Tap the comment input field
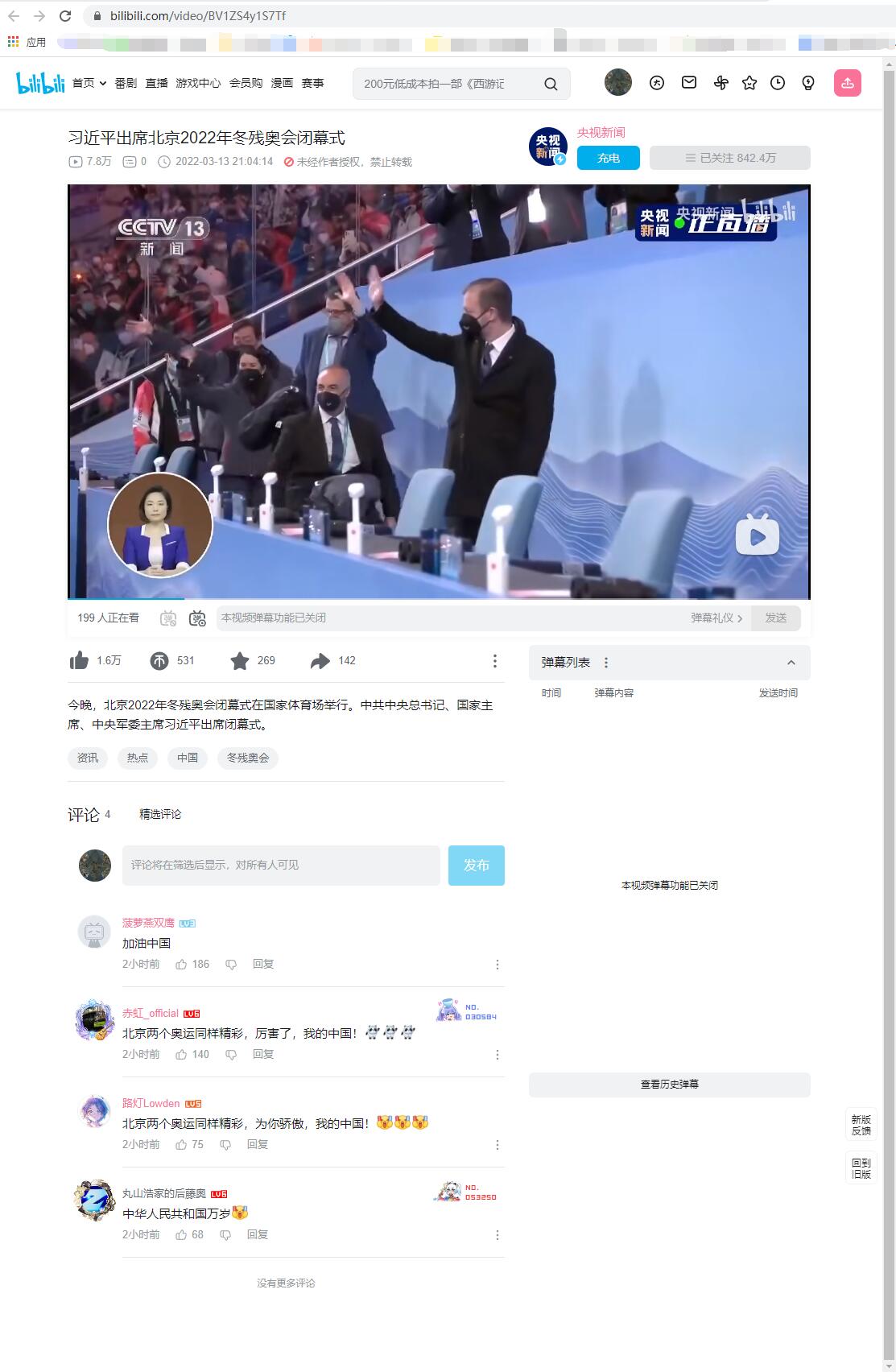The width and height of the screenshot is (896, 1372). pos(281,866)
